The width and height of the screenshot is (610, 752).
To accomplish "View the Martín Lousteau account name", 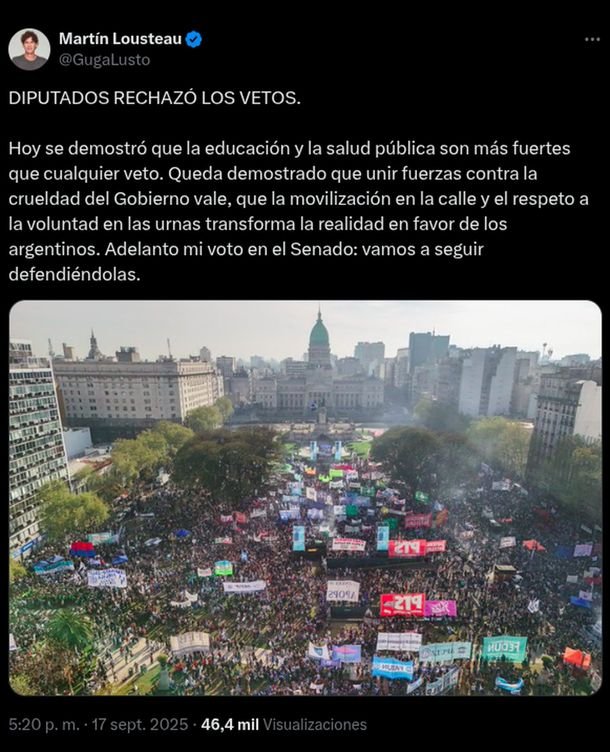I will pyautogui.click(x=120, y=39).
